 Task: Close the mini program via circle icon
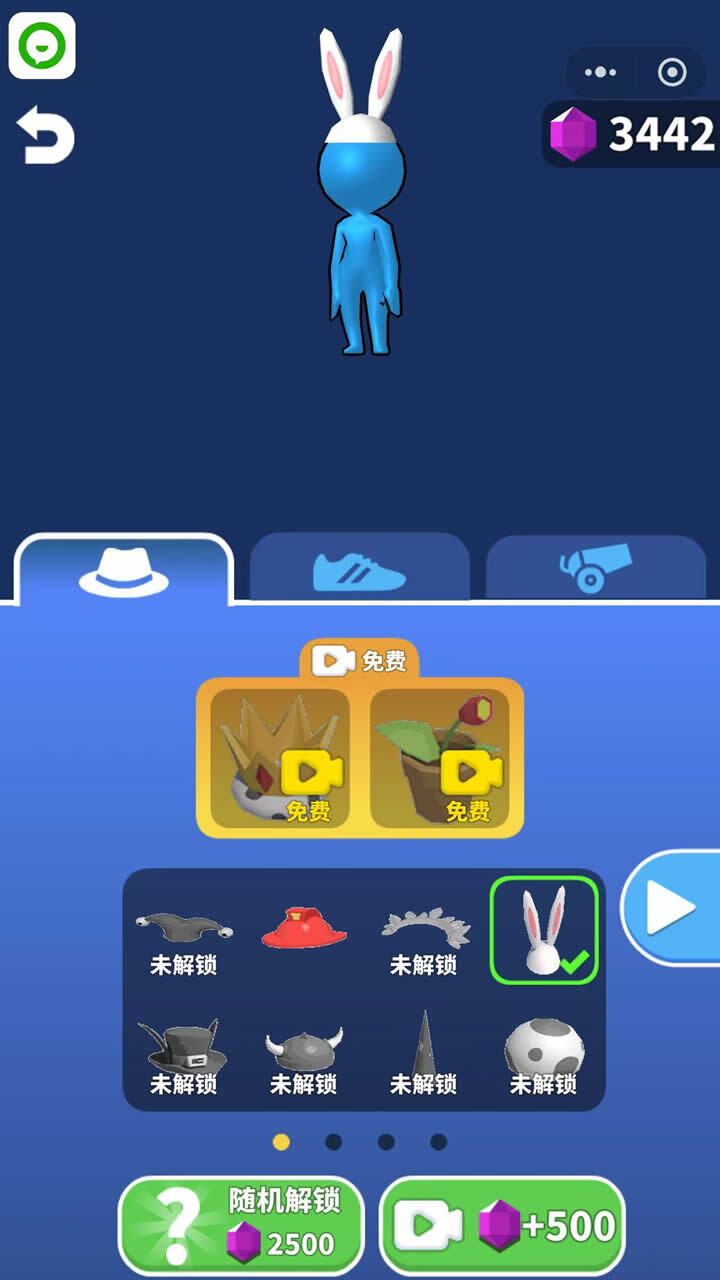point(672,72)
